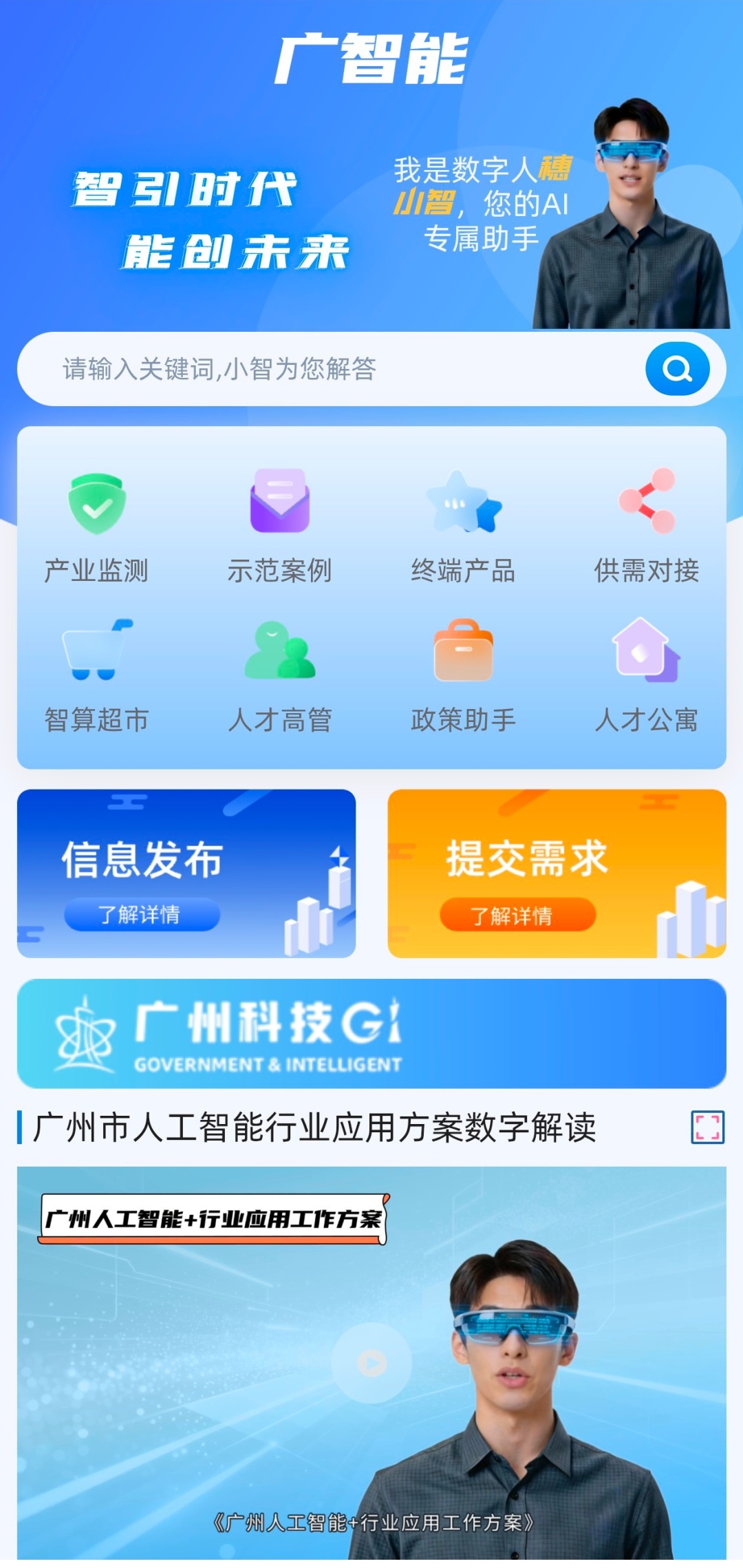Tap the keyword search input field
The height and width of the screenshot is (1568, 743).
330,370
